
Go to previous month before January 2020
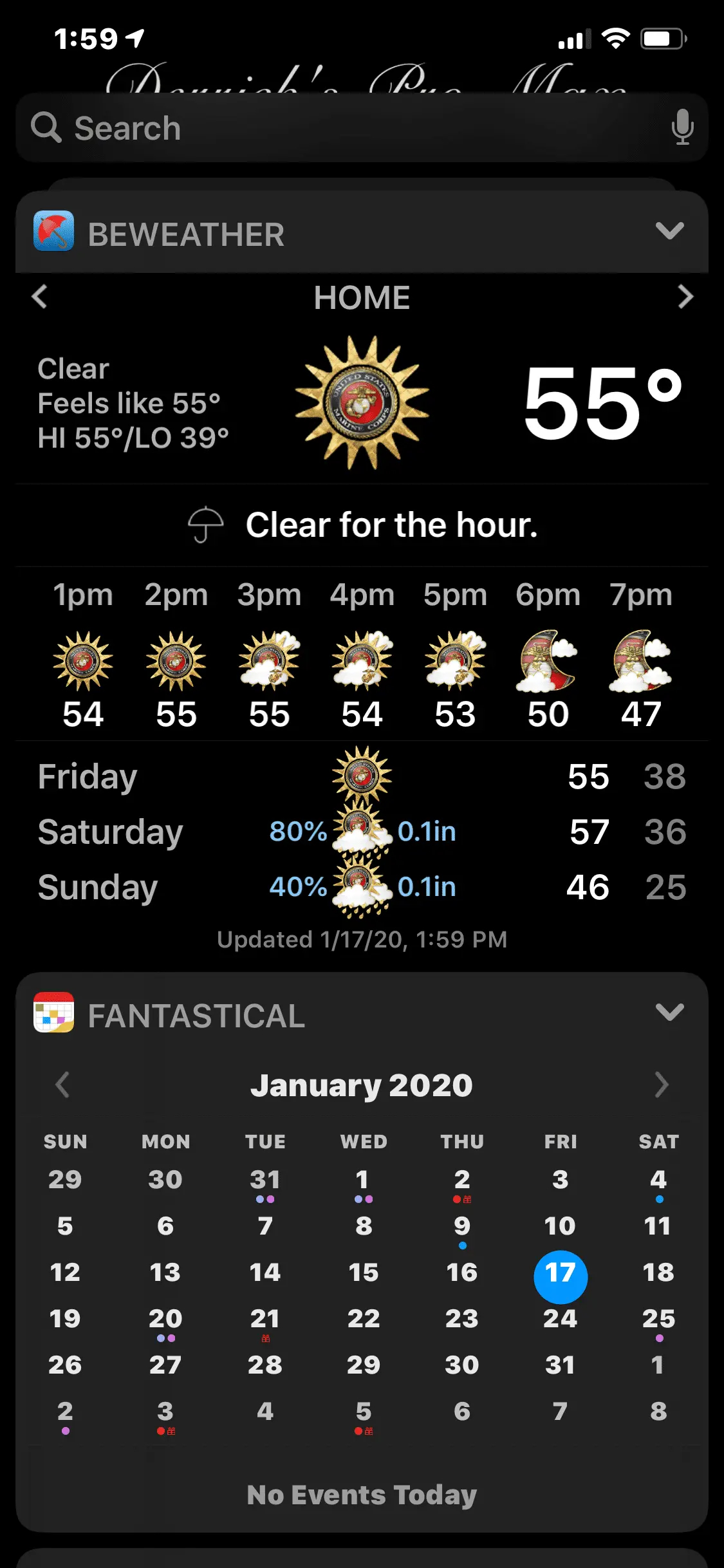click(x=62, y=1085)
